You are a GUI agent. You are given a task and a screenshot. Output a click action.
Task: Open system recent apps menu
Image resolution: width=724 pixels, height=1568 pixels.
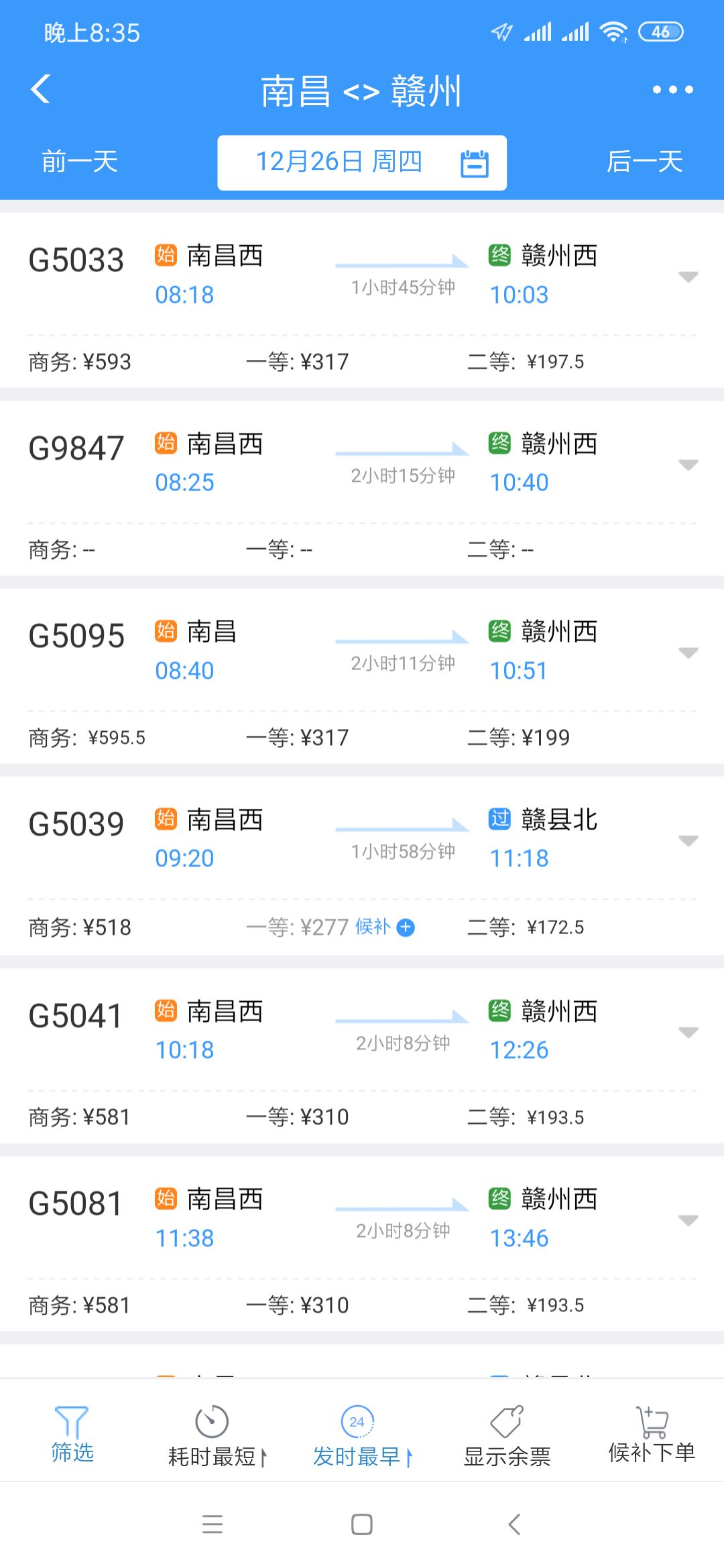[213, 1524]
